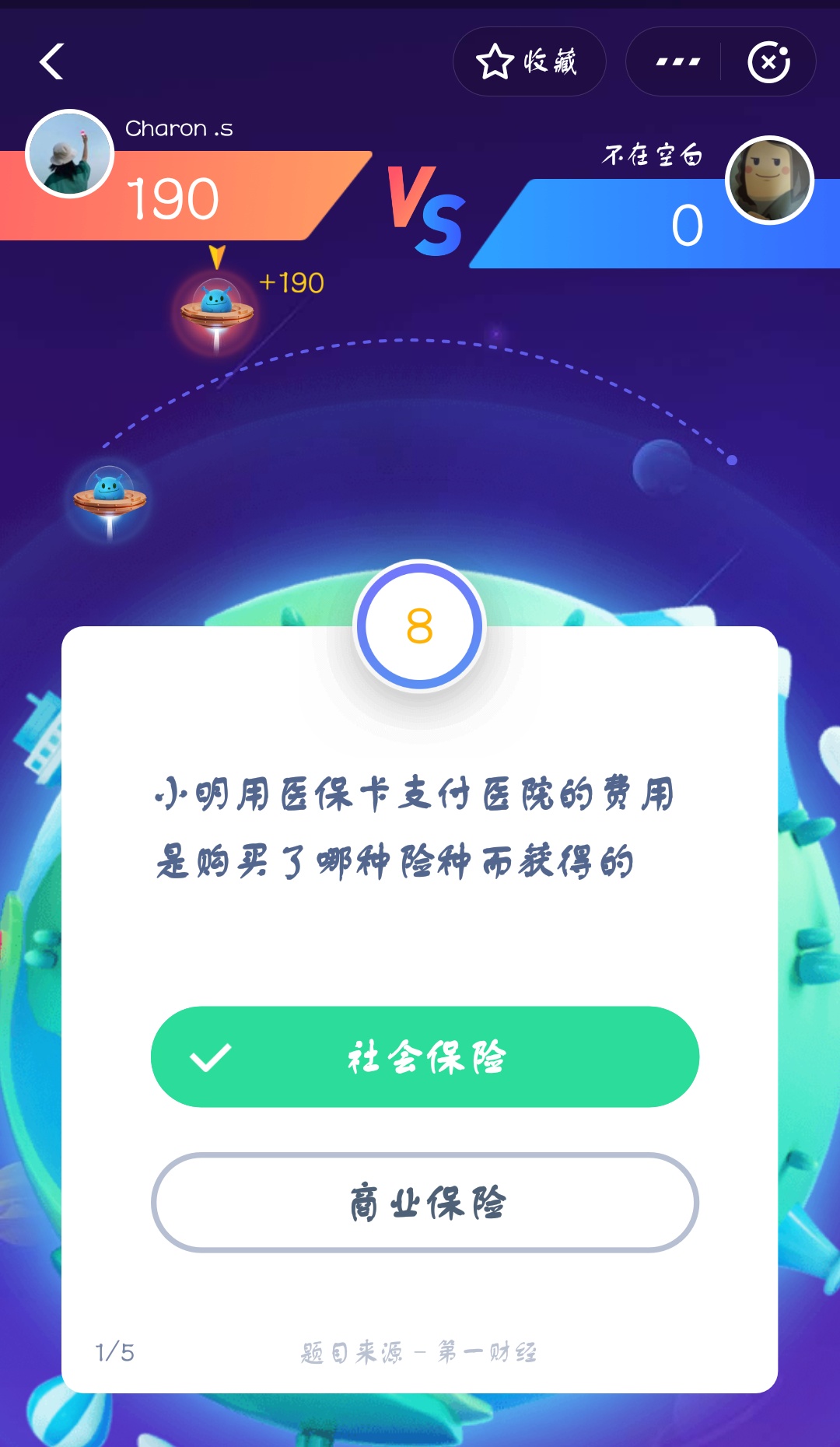Go back using the top-left arrow
The height and width of the screenshot is (1447, 840).
click(51, 61)
